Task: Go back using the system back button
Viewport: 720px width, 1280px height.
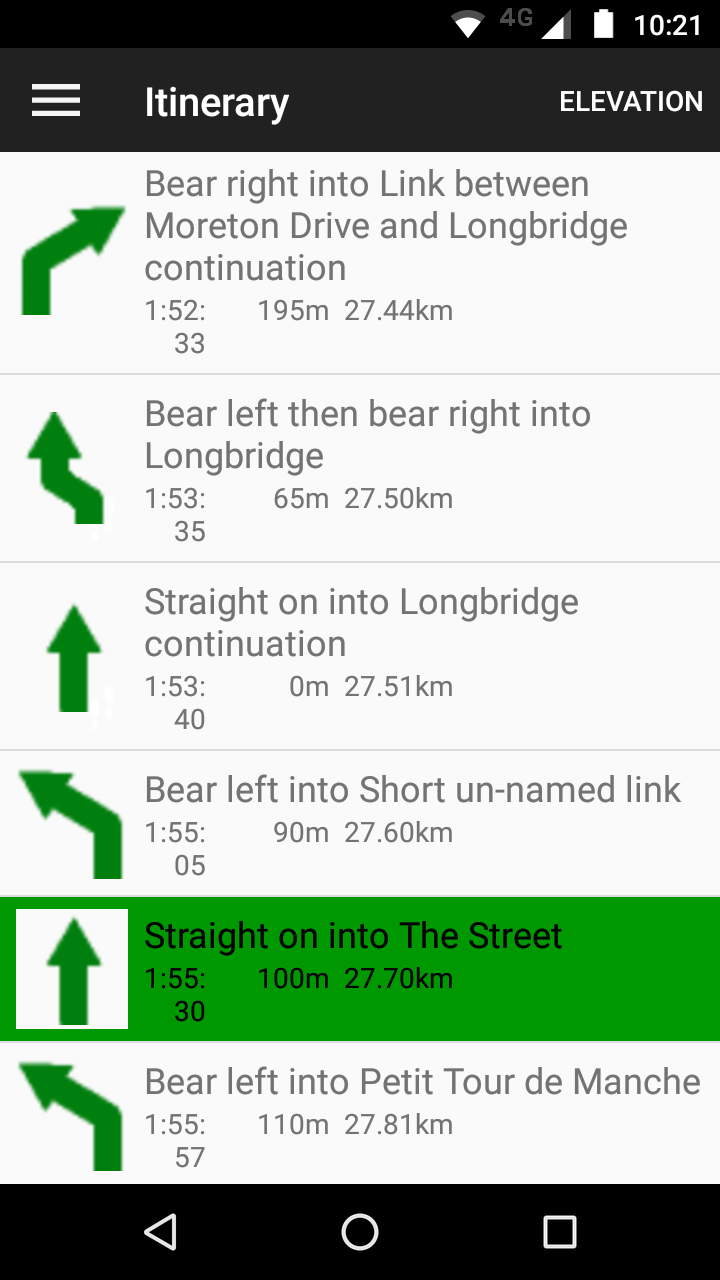Action: point(160,1232)
